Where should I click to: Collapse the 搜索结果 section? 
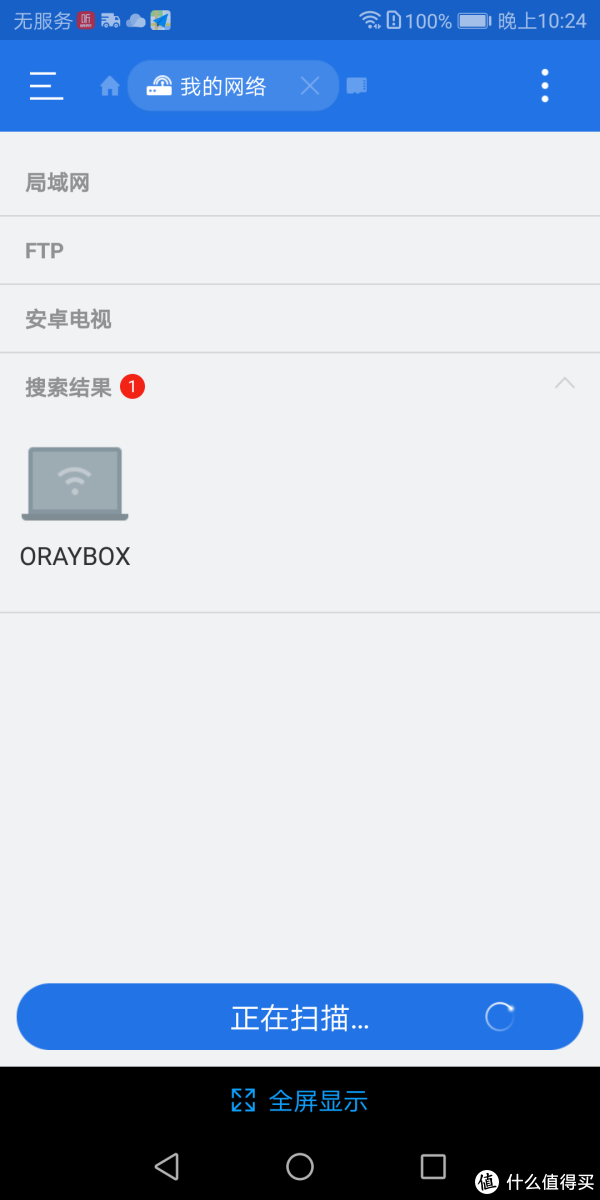(565, 383)
